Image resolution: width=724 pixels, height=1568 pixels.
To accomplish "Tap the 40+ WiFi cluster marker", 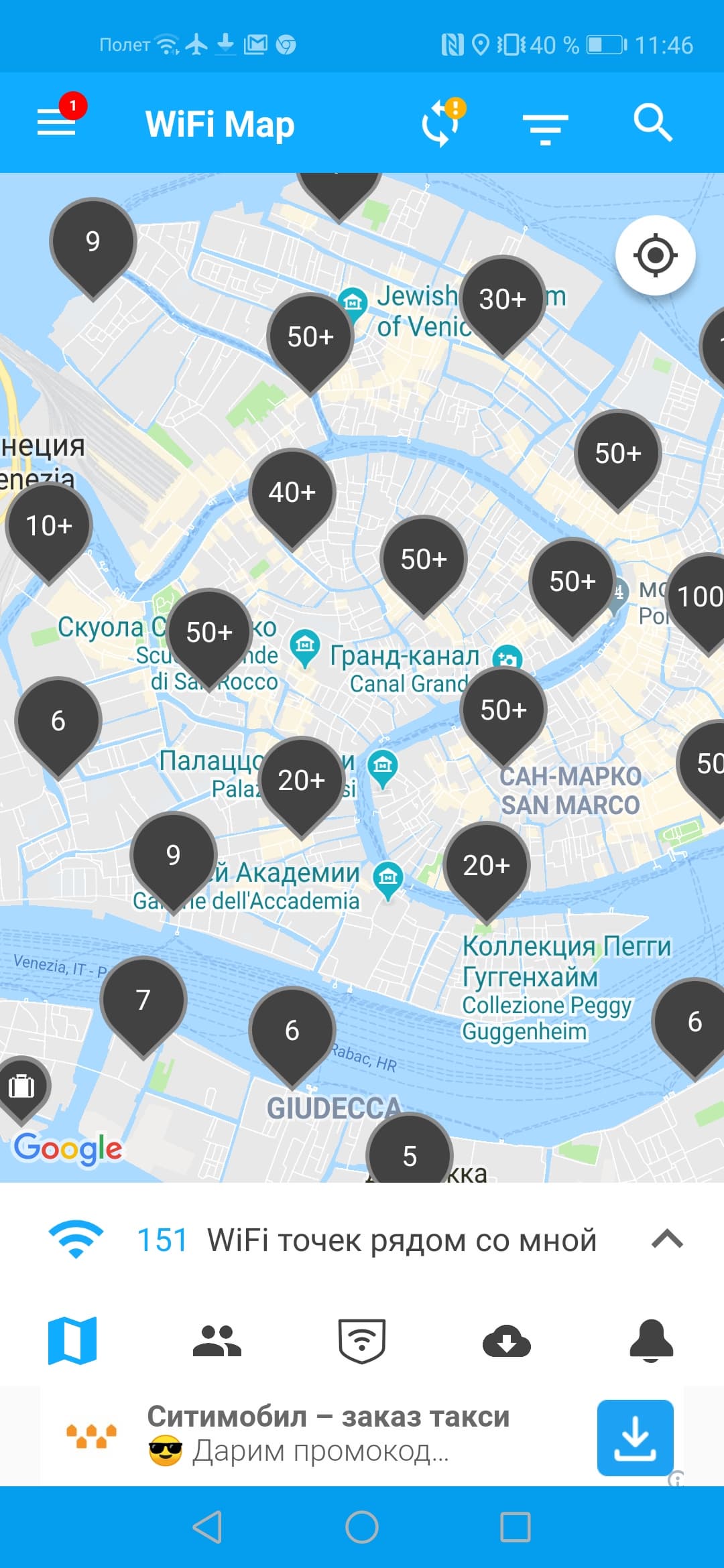I will click(x=292, y=493).
